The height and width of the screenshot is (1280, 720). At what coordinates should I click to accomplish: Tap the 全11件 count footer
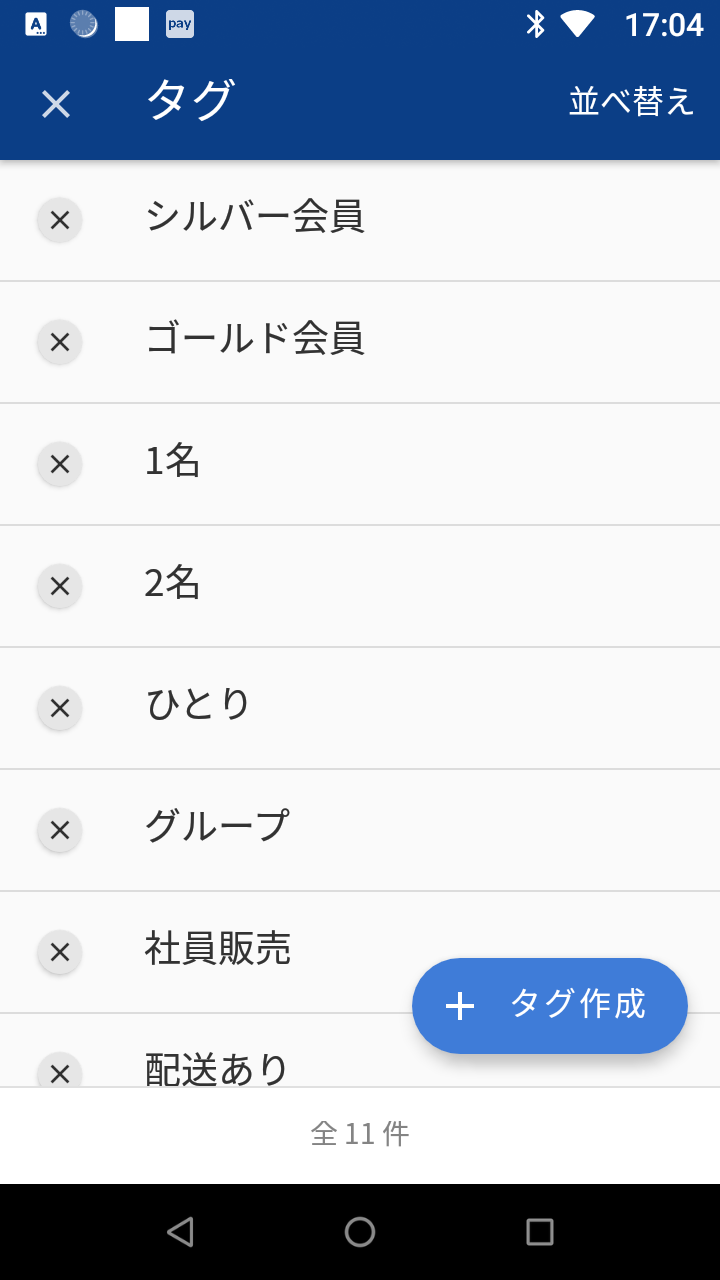(360, 1134)
